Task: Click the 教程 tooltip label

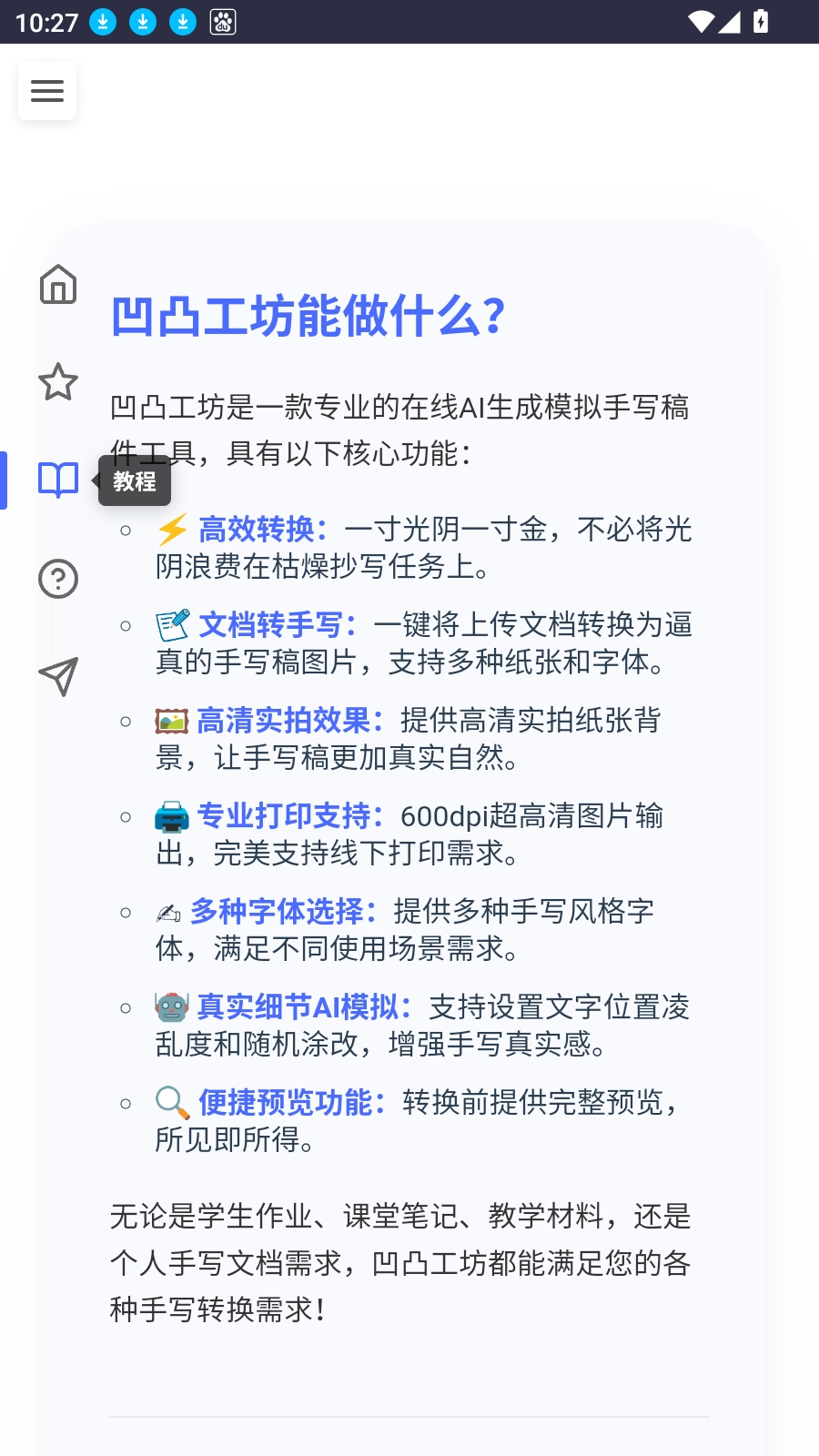Action: click(x=135, y=480)
